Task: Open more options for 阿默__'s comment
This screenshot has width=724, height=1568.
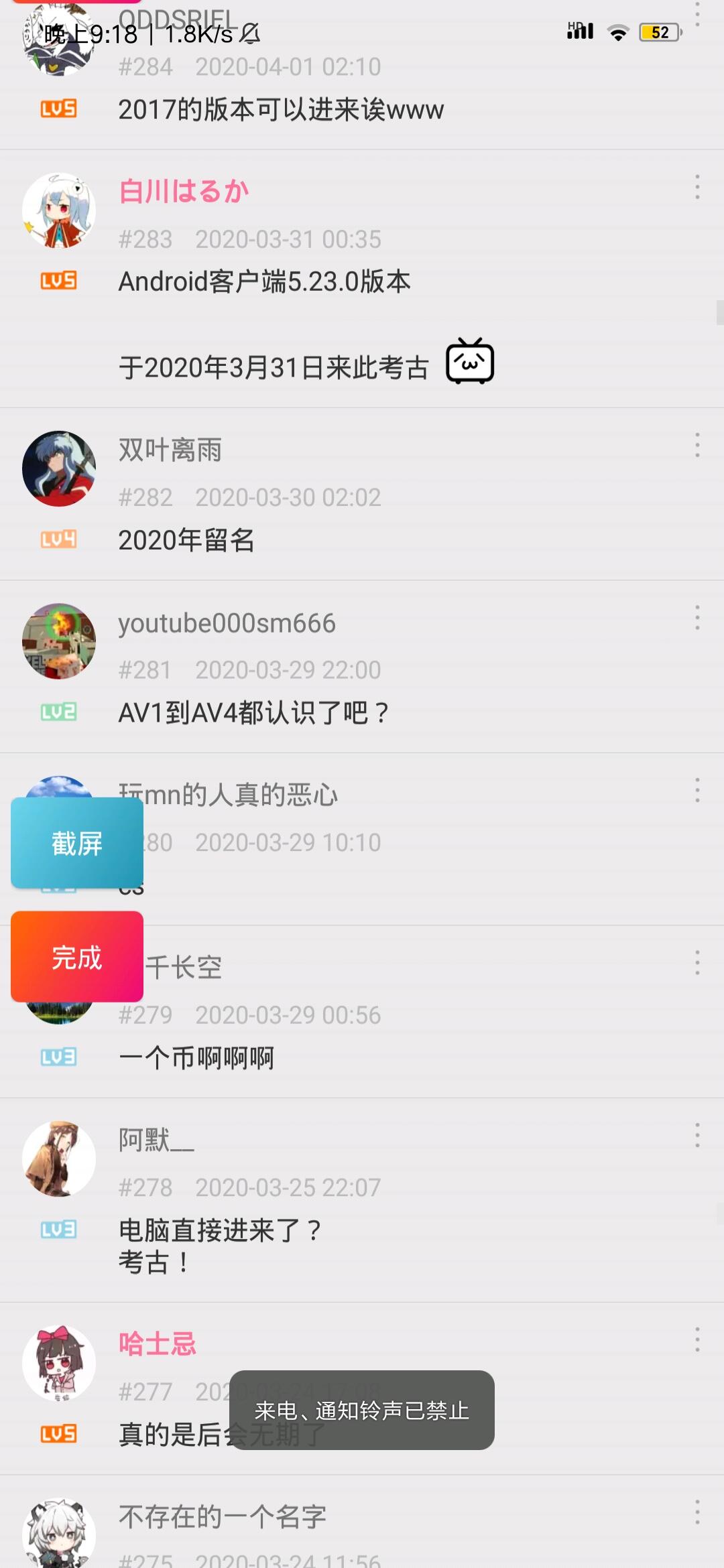Action: (697, 1135)
